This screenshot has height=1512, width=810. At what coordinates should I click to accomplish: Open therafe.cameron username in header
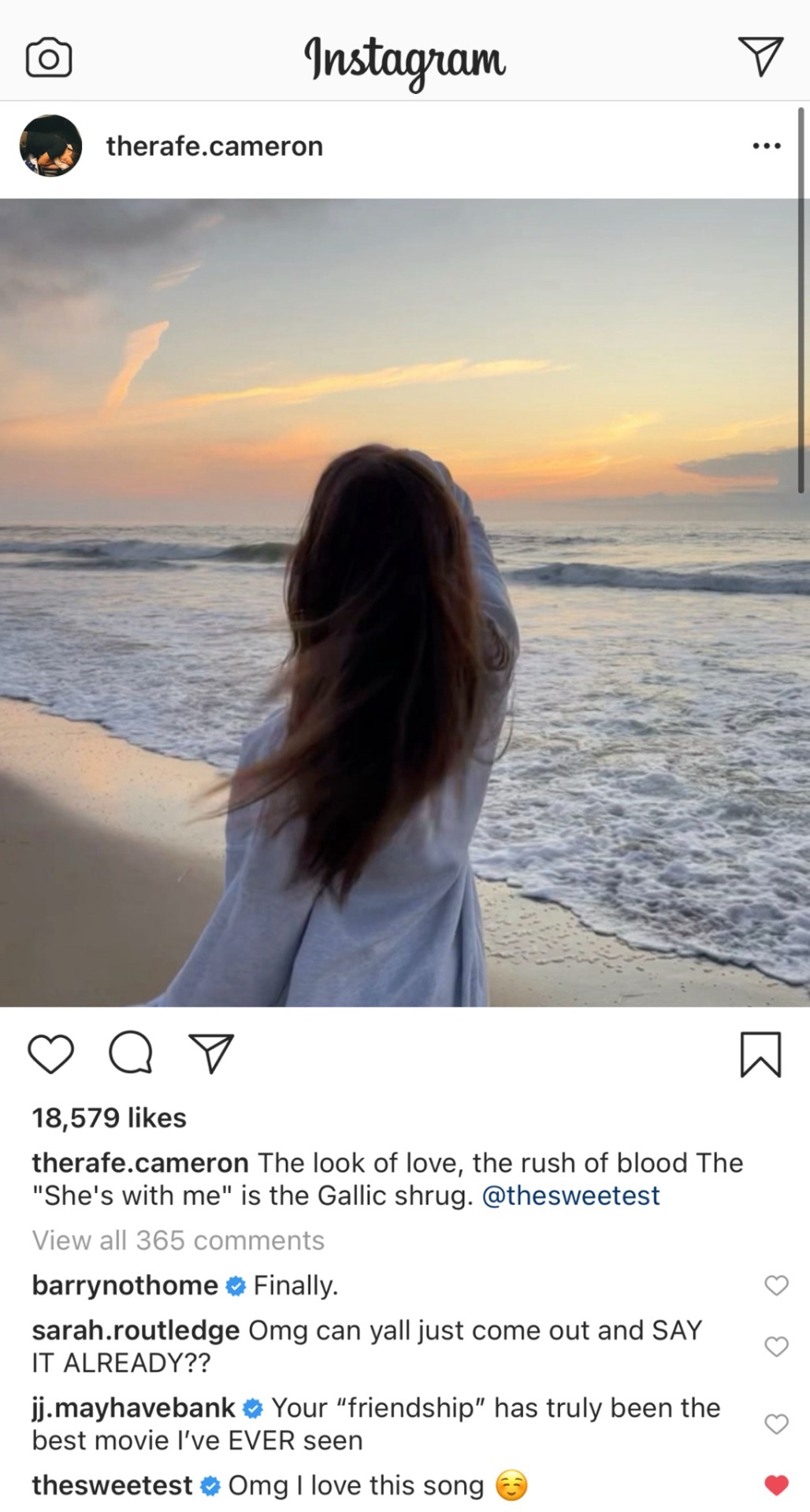214,146
